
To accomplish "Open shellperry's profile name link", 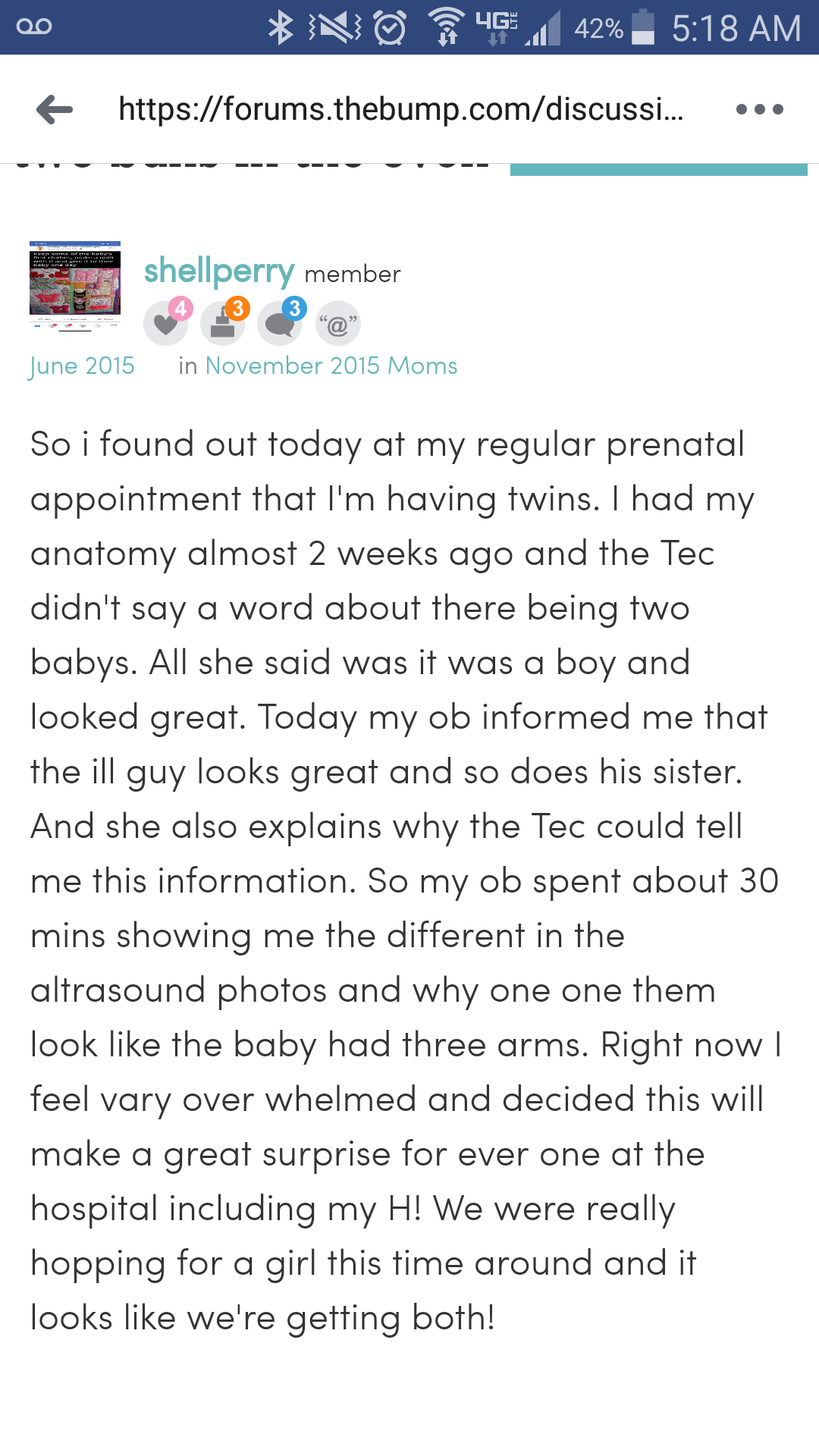I will pos(219,271).
